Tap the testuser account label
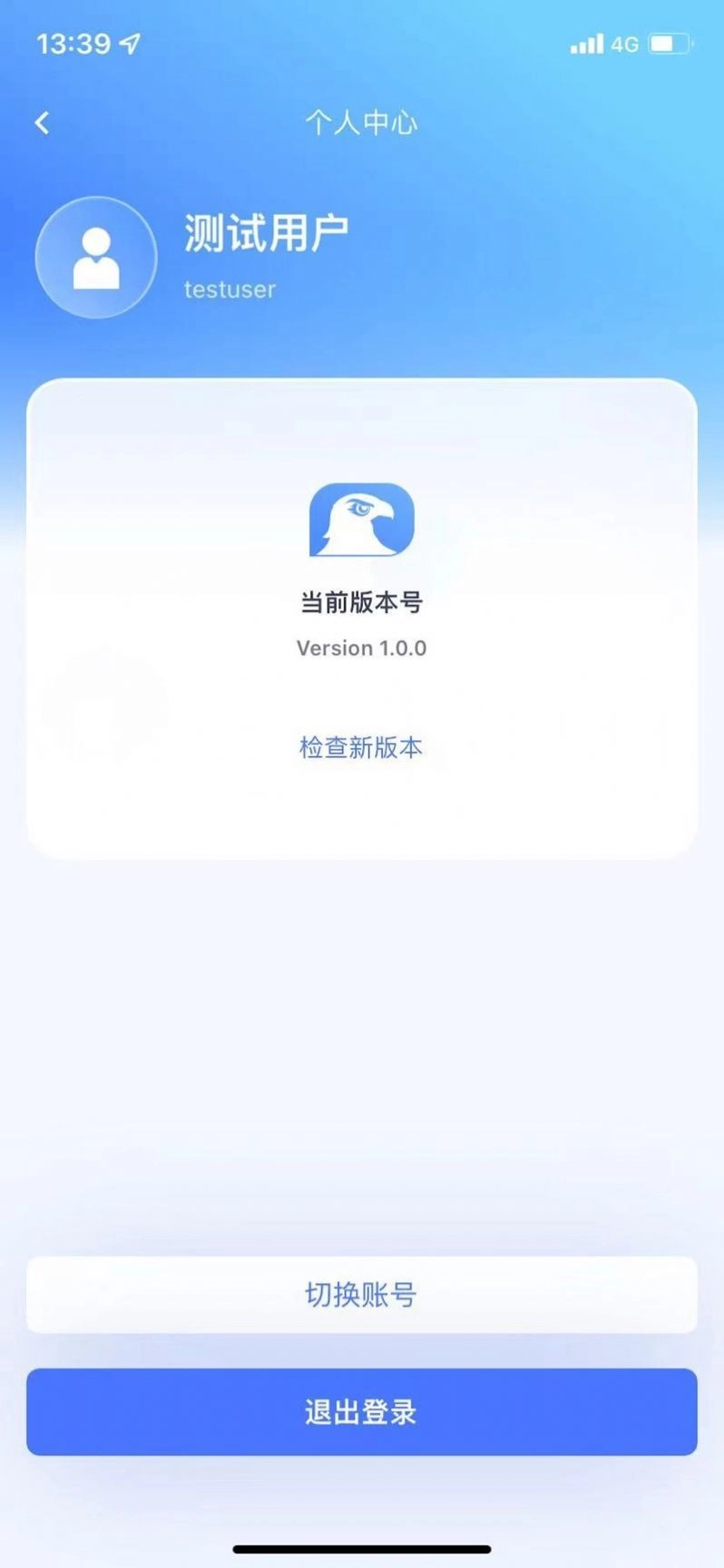Screen dimensions: 724x1568 tap(229, 290)
